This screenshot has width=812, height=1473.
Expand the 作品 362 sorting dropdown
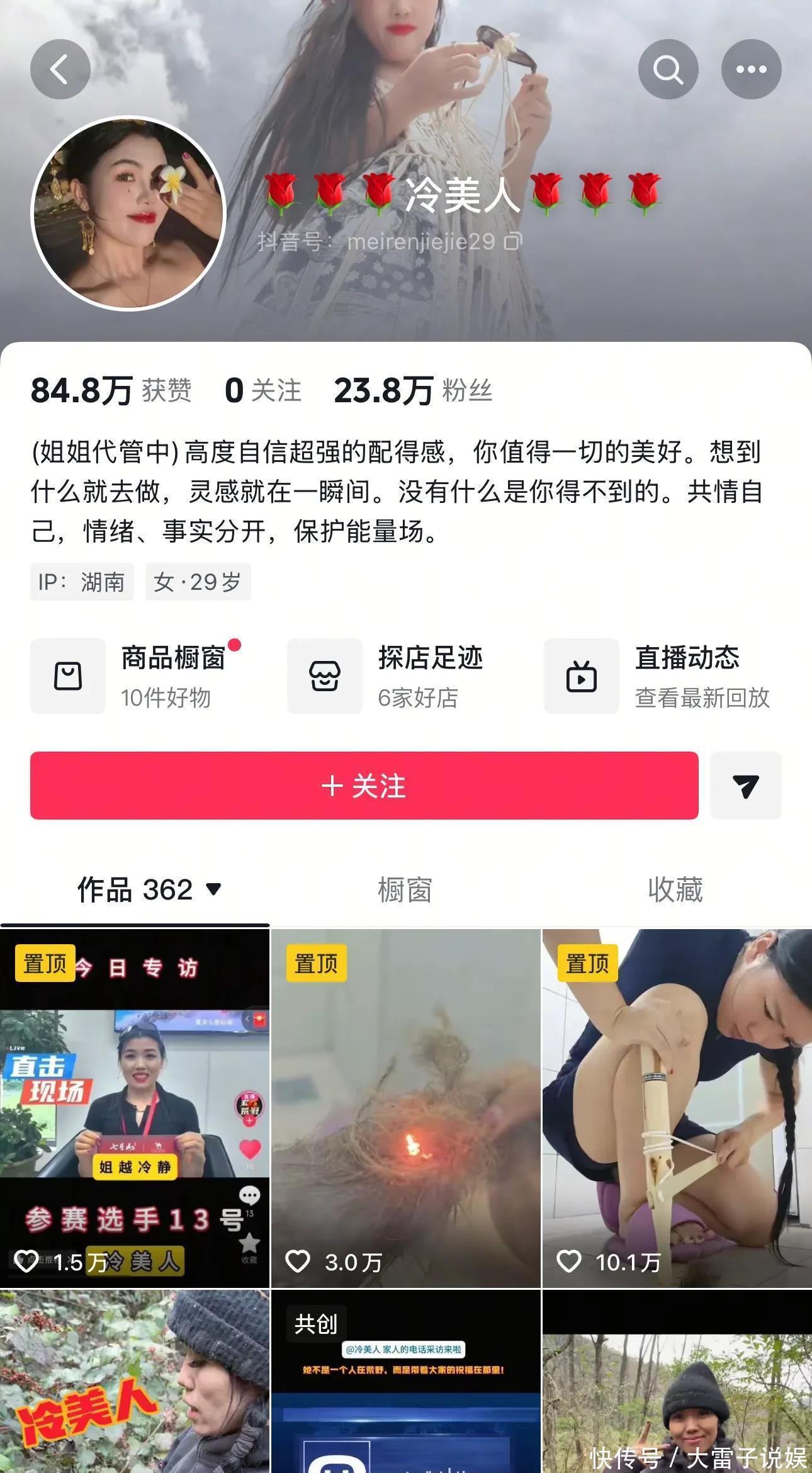[x=213, y=889]
